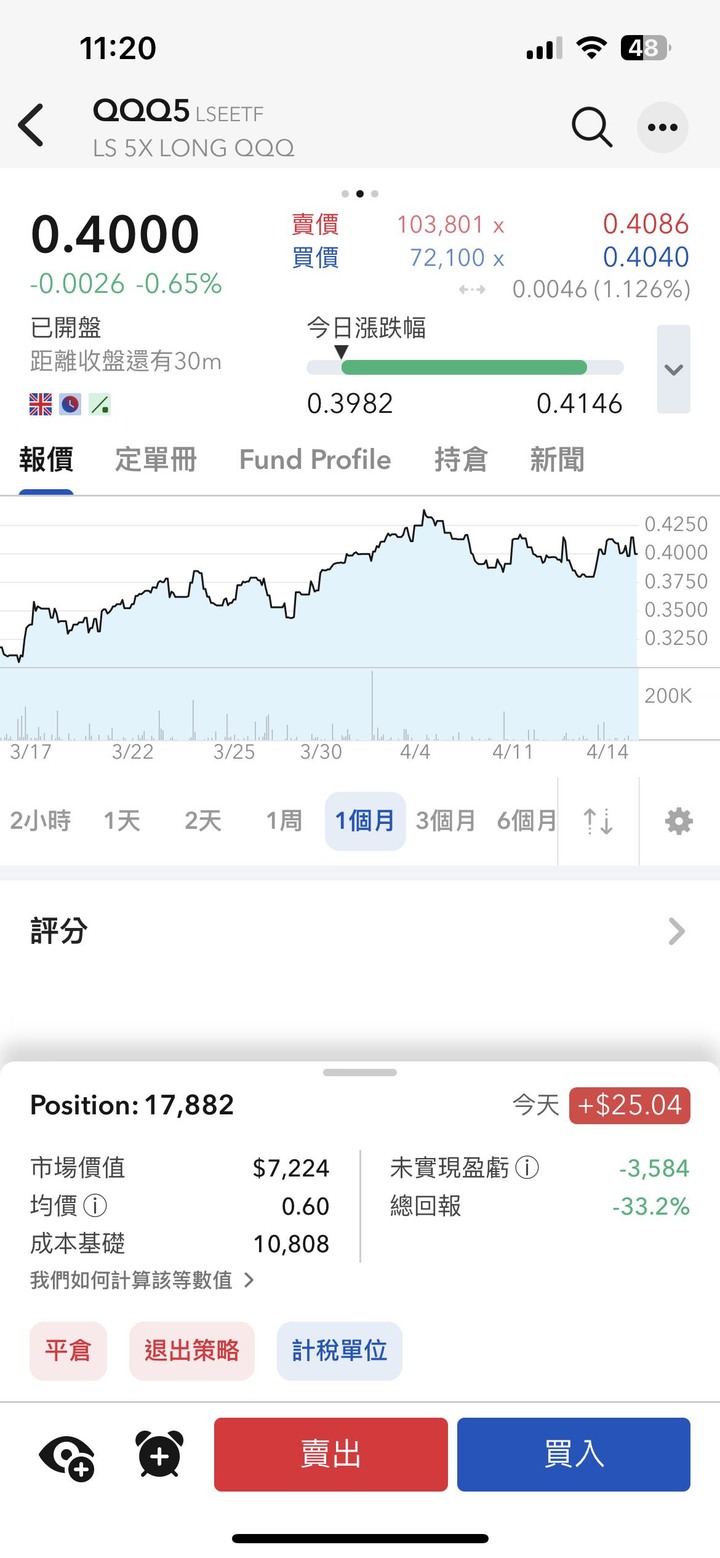
Task: Toggle the chart compare arrows icon
Action: coord(598,821)
